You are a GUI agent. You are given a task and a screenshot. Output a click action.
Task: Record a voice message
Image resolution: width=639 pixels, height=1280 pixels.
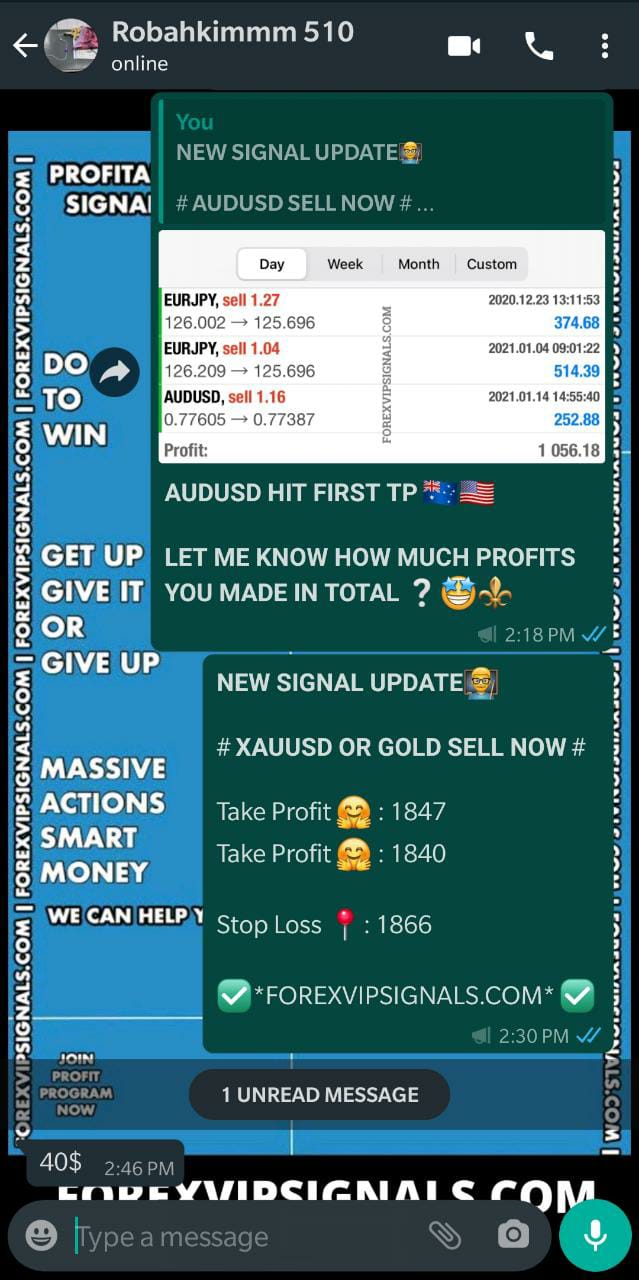click(x=595, y=1235)
